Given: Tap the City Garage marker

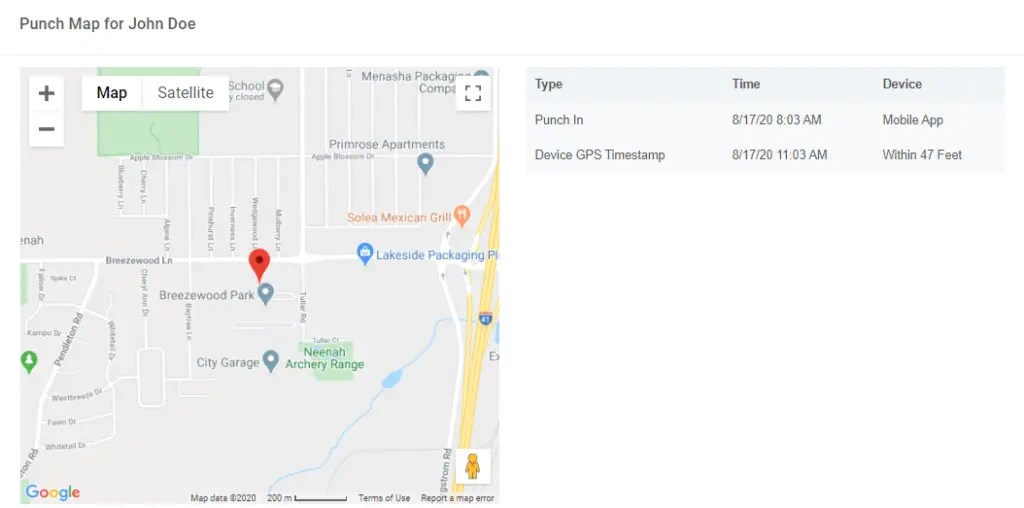Looking at the screenshot, I should (x=270, y=361).
